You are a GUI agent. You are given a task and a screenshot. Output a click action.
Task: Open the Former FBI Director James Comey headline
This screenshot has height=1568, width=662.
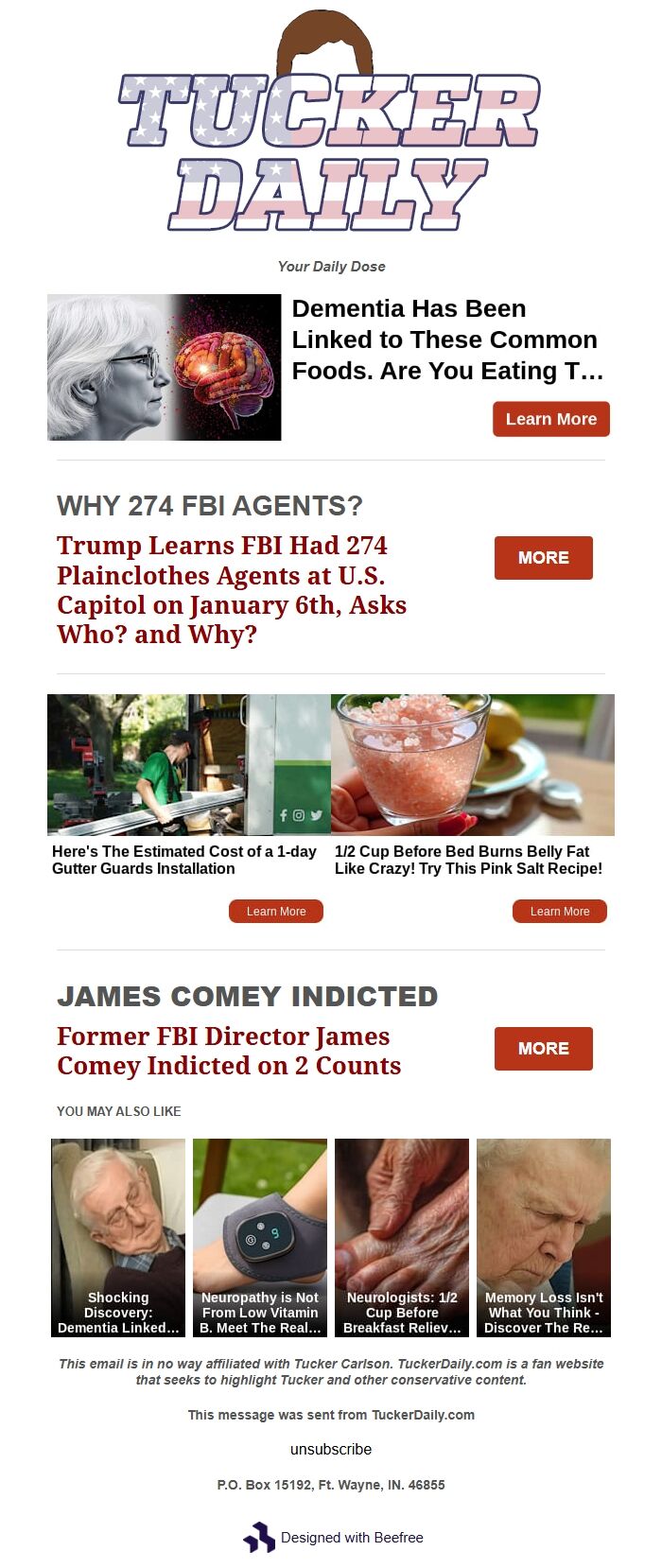point(229,1051)
